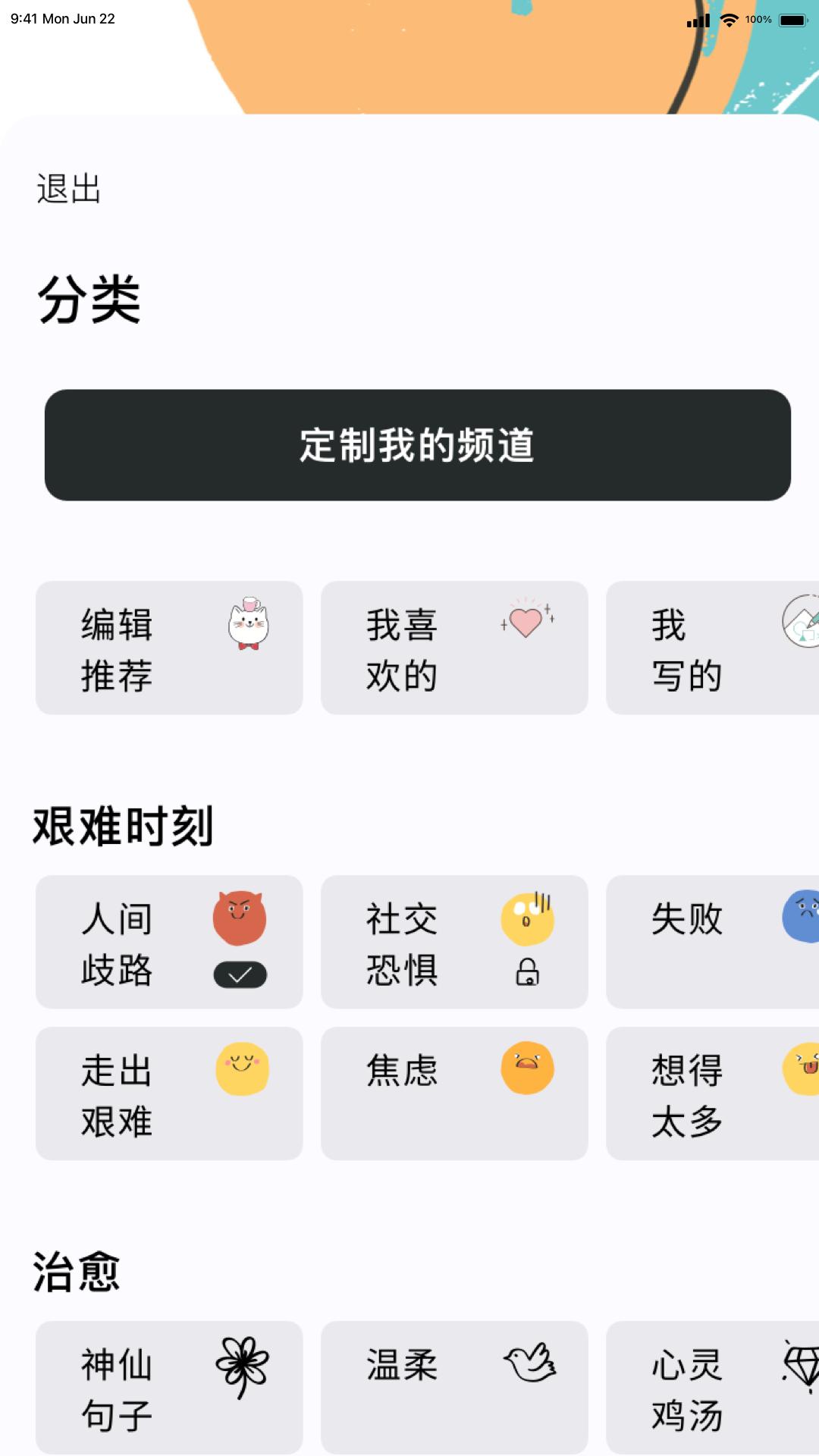Choose the 人间歧路 category card

(169, 942)
